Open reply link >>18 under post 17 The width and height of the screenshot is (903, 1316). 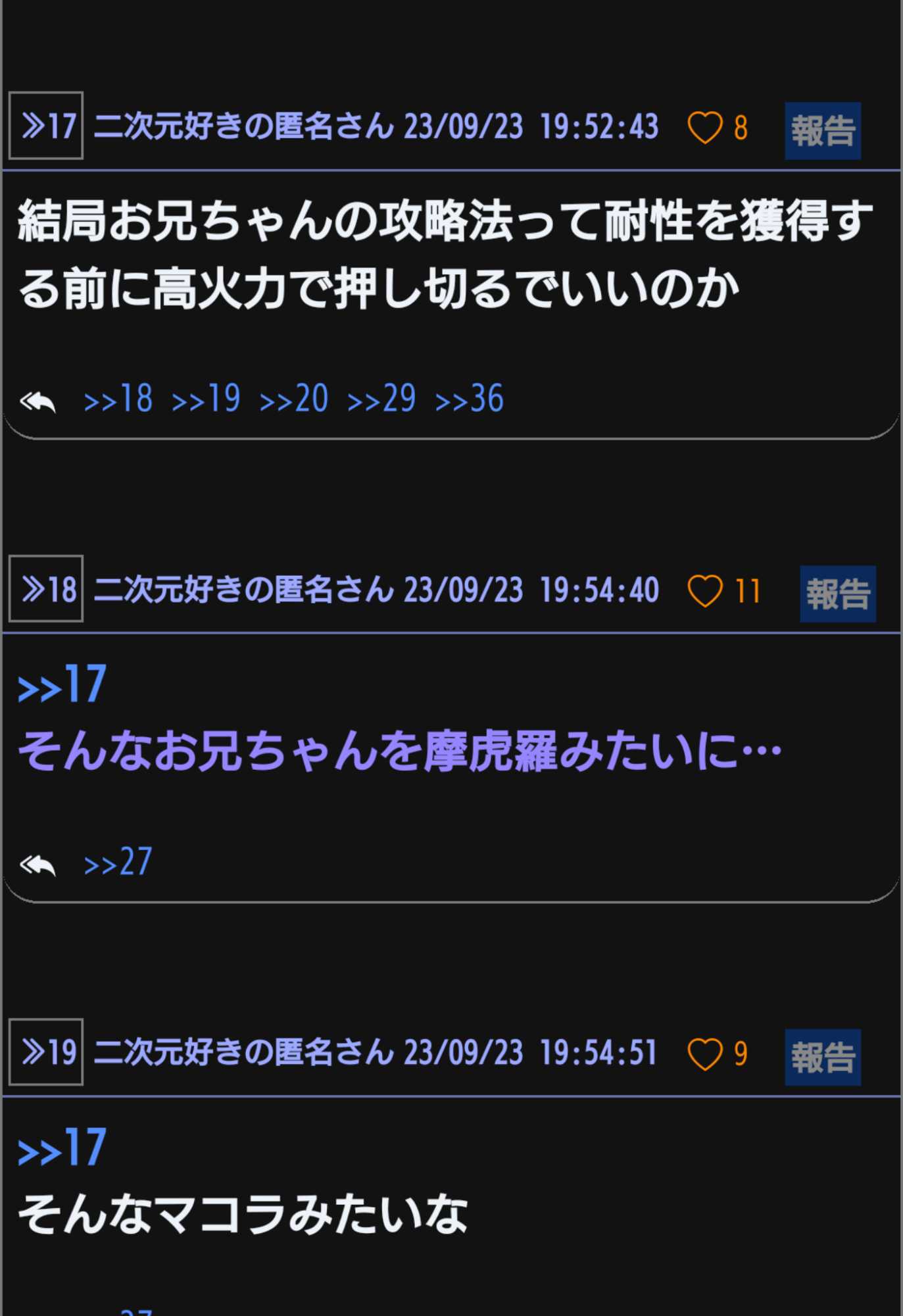click(118, 399)
